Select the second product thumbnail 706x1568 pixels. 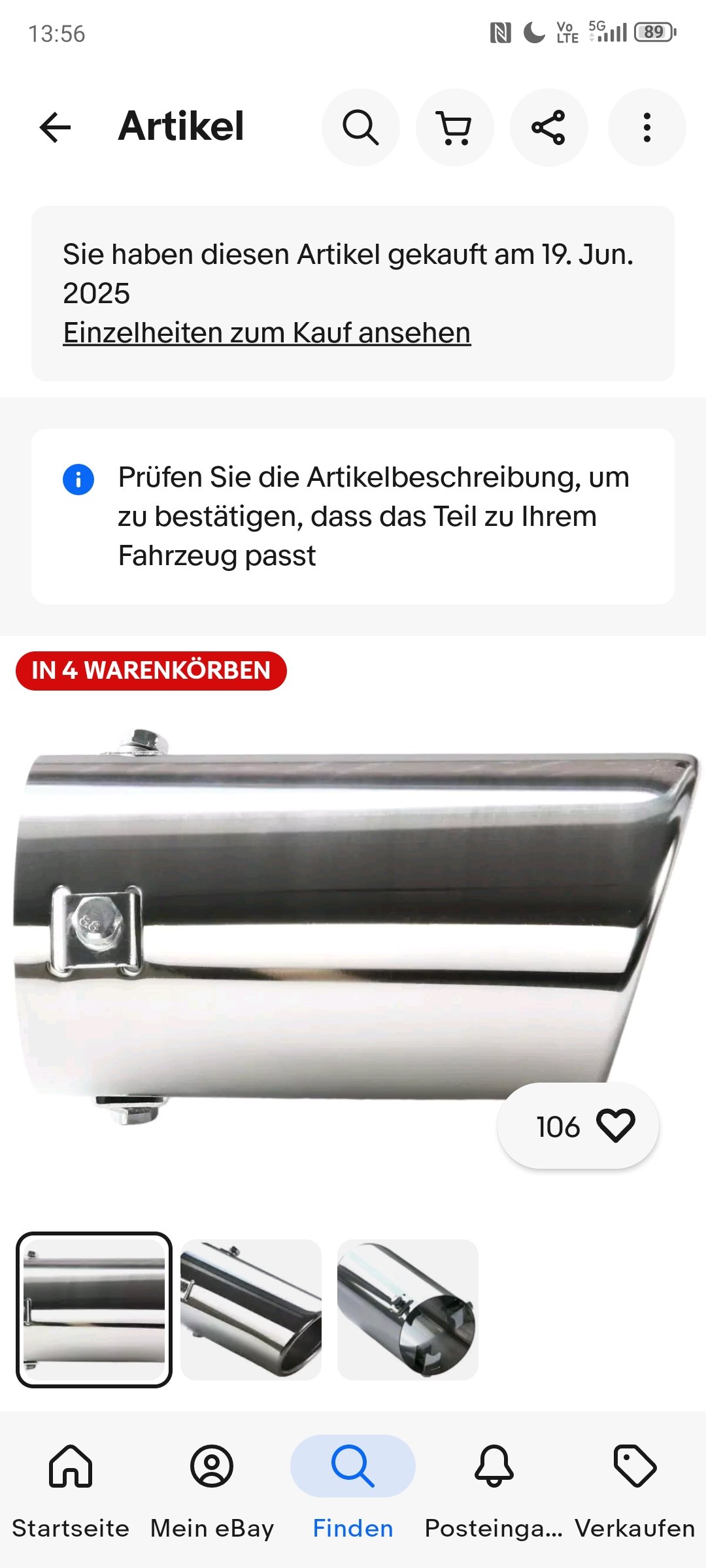pos(251,1309)
